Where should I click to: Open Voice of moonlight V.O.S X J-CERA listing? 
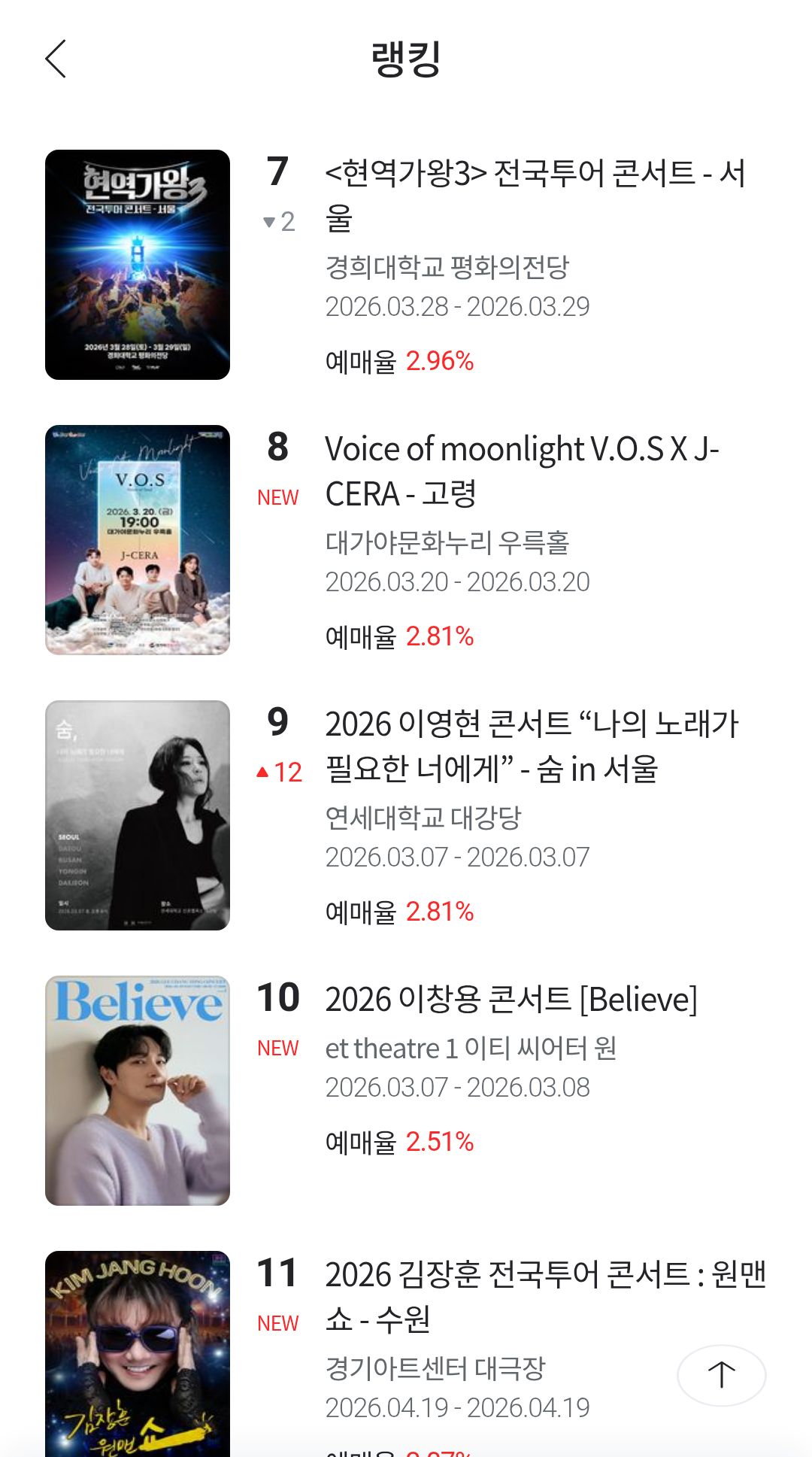pos(522,471)
